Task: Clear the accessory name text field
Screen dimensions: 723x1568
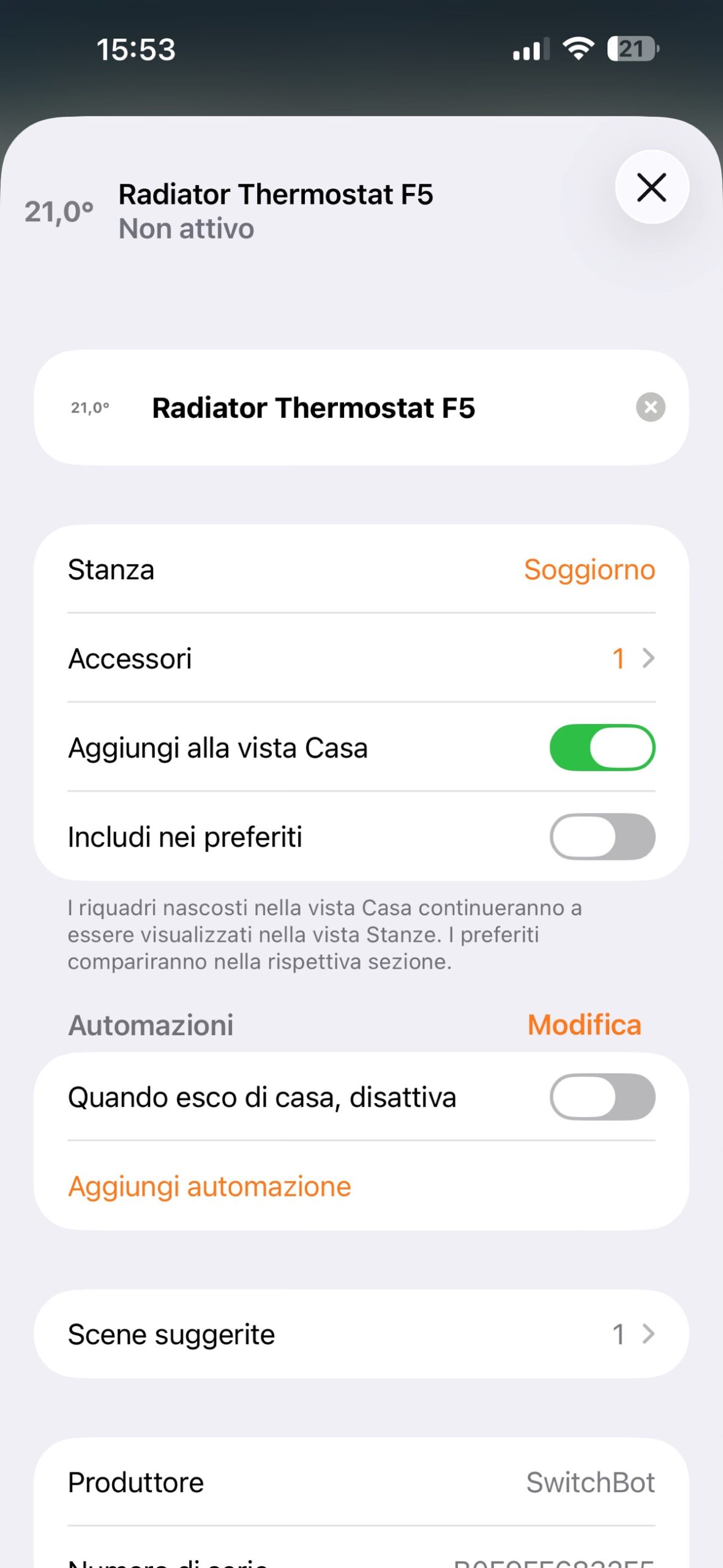Action: pyautogui.click(x=650, y=407)
